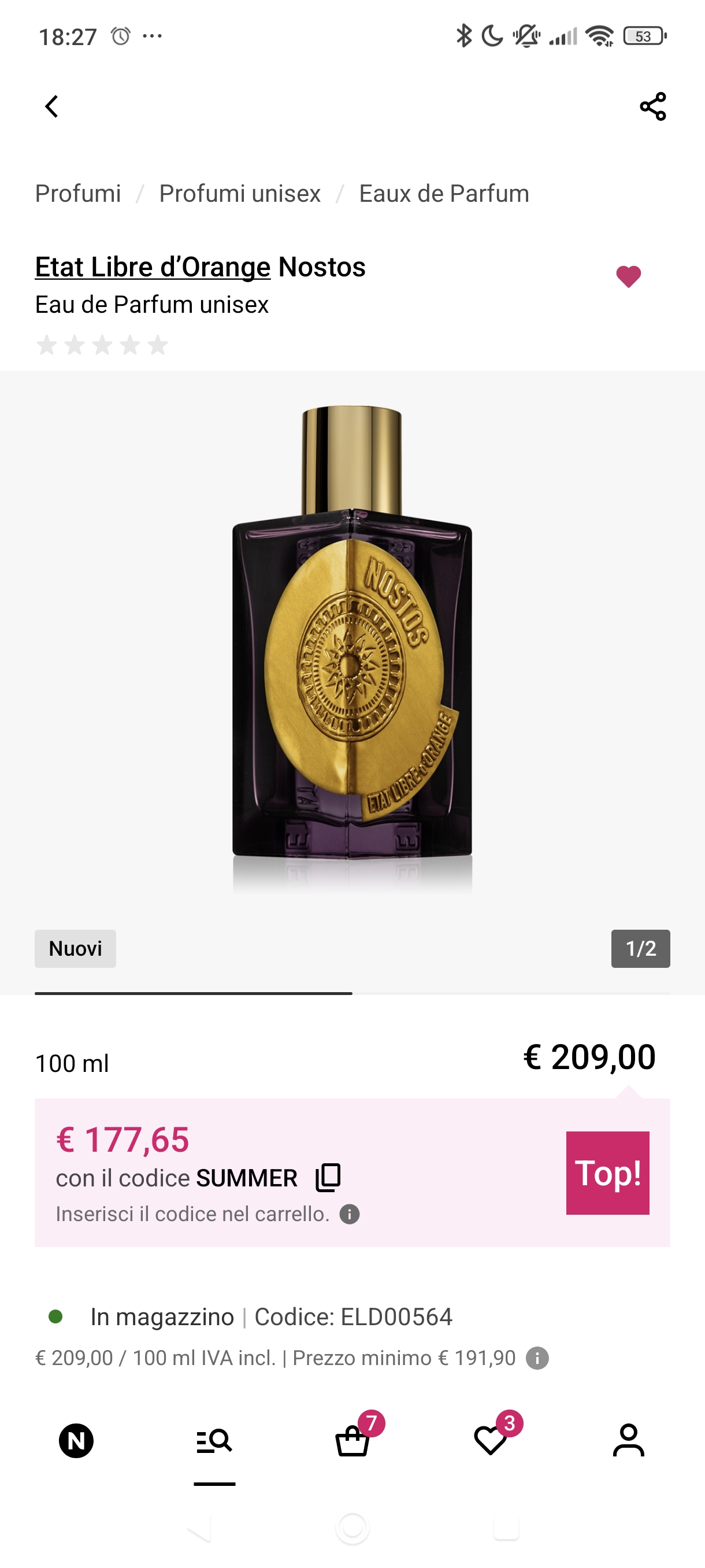
Task: Open the Eaux de Parfum breadcrumb
Action: pos(443,194)
